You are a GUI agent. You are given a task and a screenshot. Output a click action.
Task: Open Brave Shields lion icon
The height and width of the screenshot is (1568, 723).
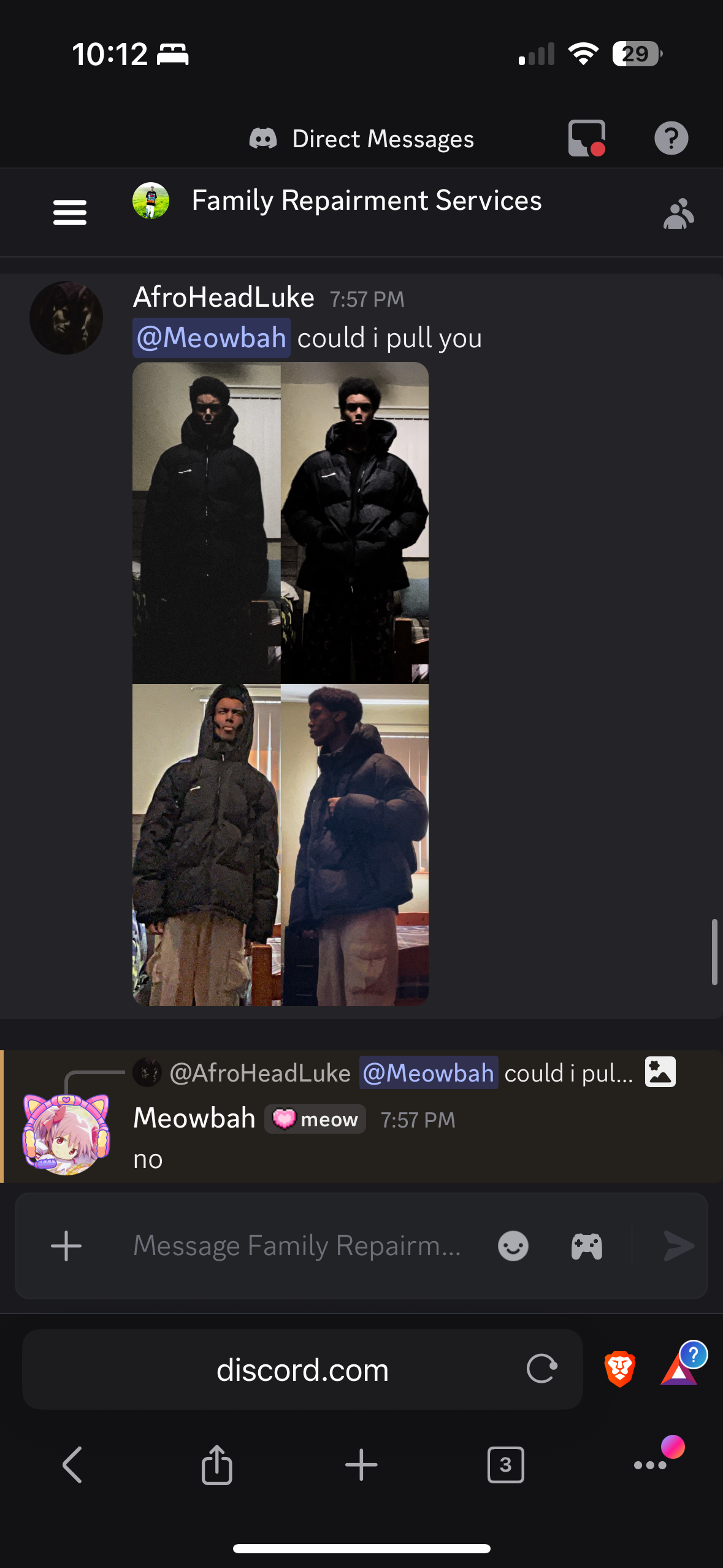tap(619, 1369)
